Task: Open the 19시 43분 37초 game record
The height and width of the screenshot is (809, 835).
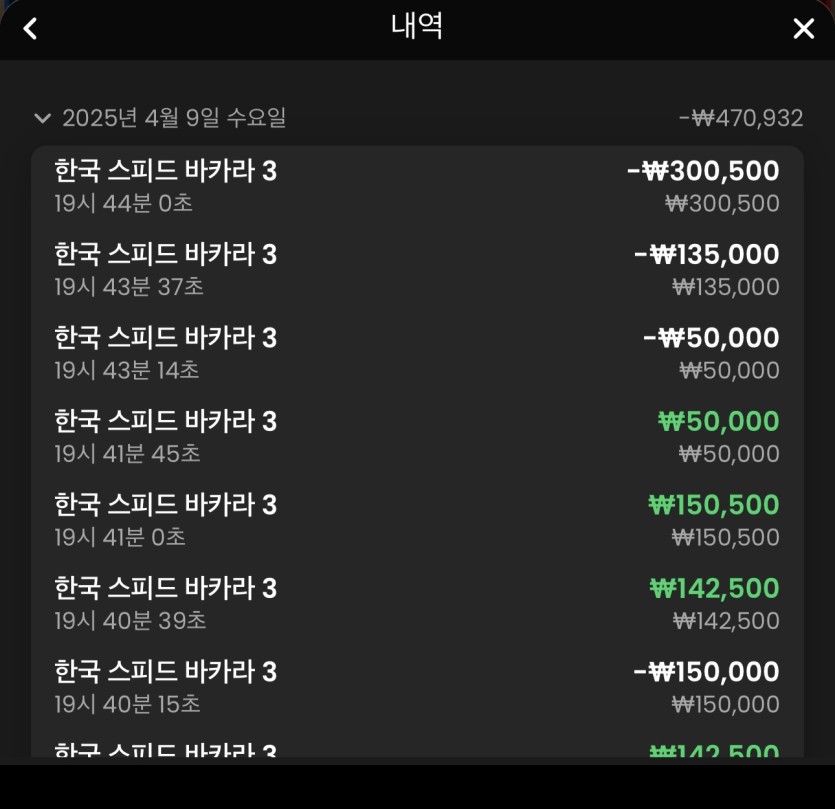Action: (416, 270)
